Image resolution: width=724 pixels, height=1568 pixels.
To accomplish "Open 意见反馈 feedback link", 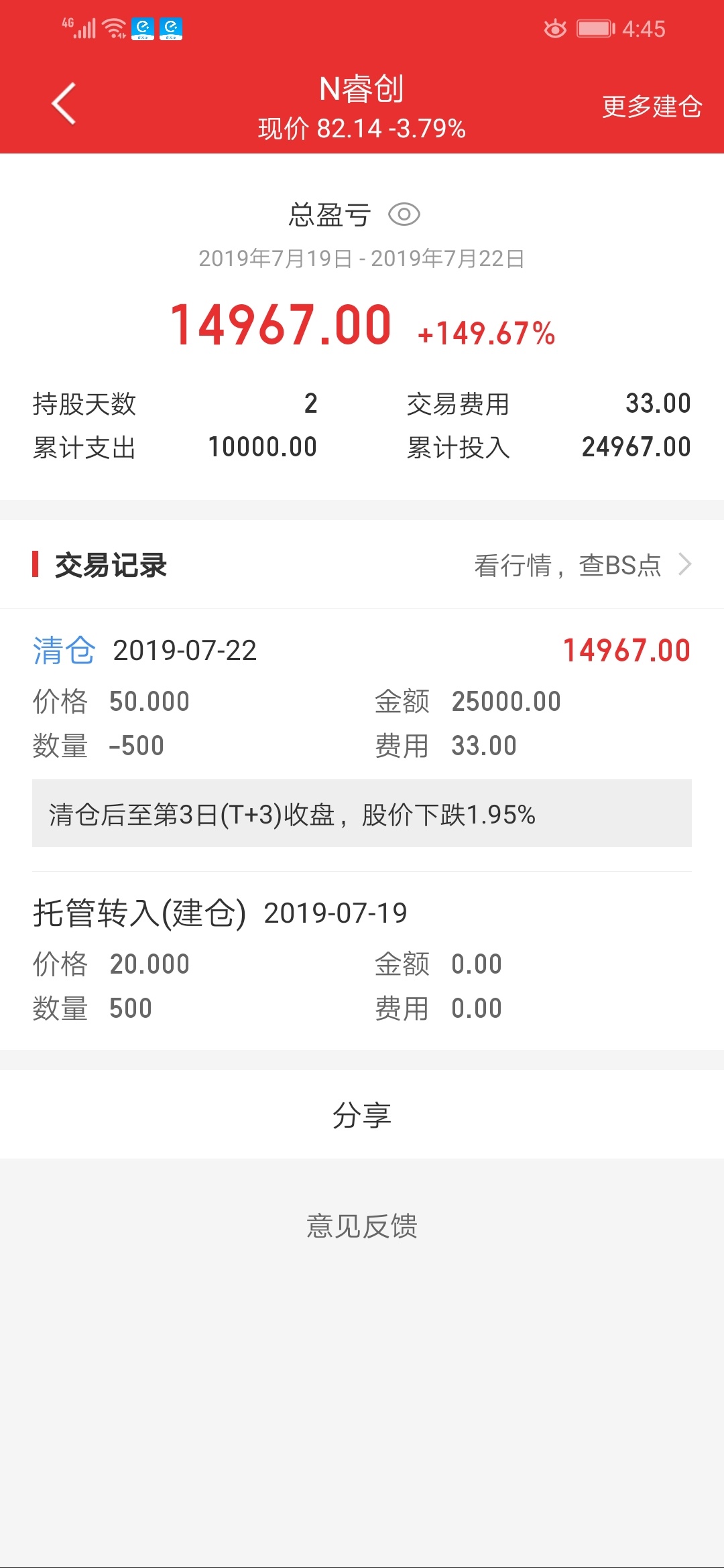I will click(362, 1226).
